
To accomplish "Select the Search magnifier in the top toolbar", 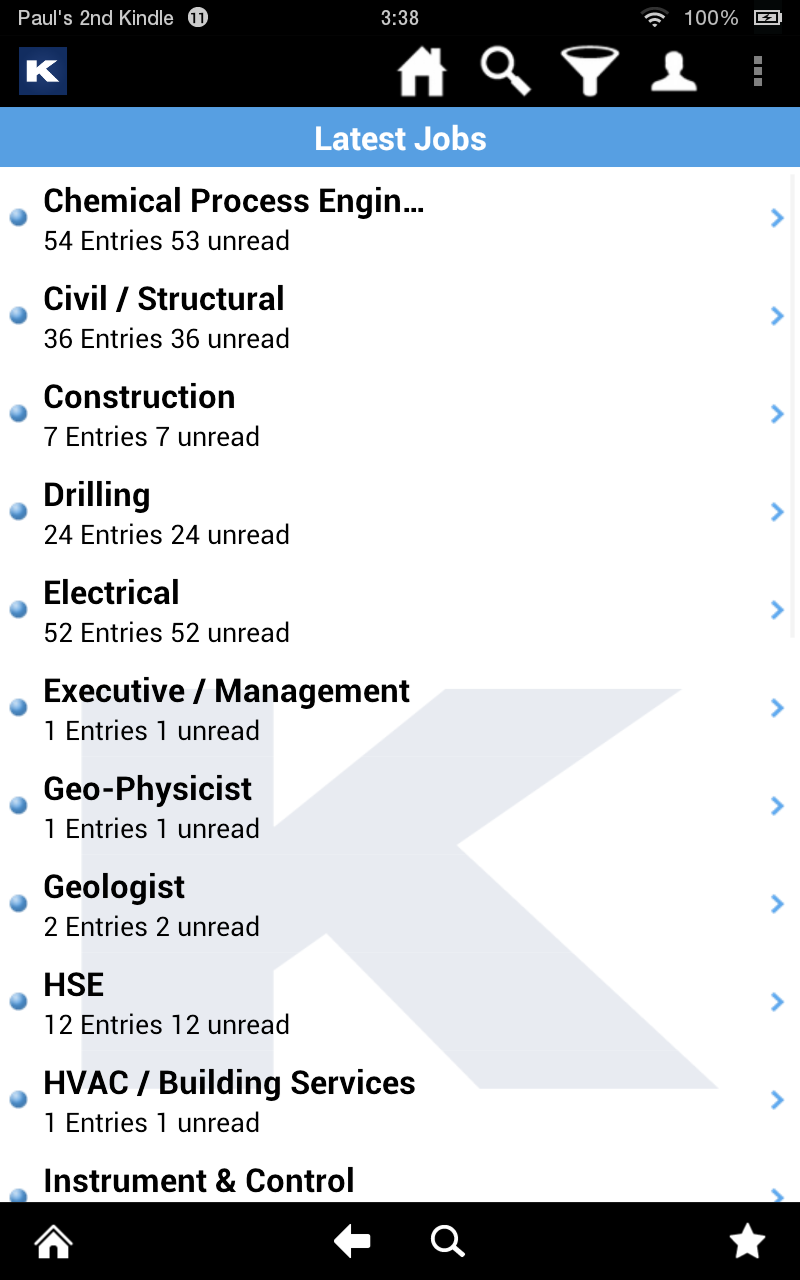I will pyautogui.click(x=505, y=71).
